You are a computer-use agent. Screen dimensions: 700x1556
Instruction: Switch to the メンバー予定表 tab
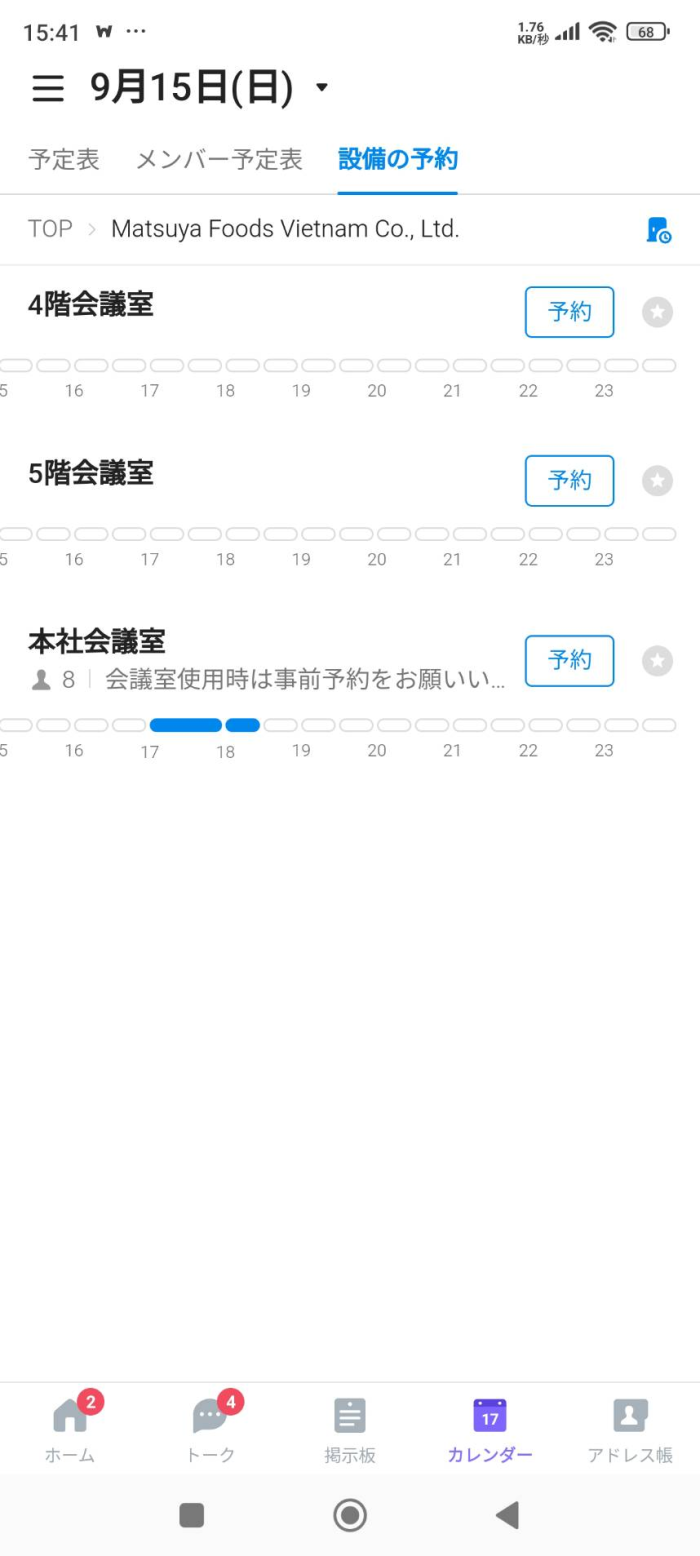219,160
